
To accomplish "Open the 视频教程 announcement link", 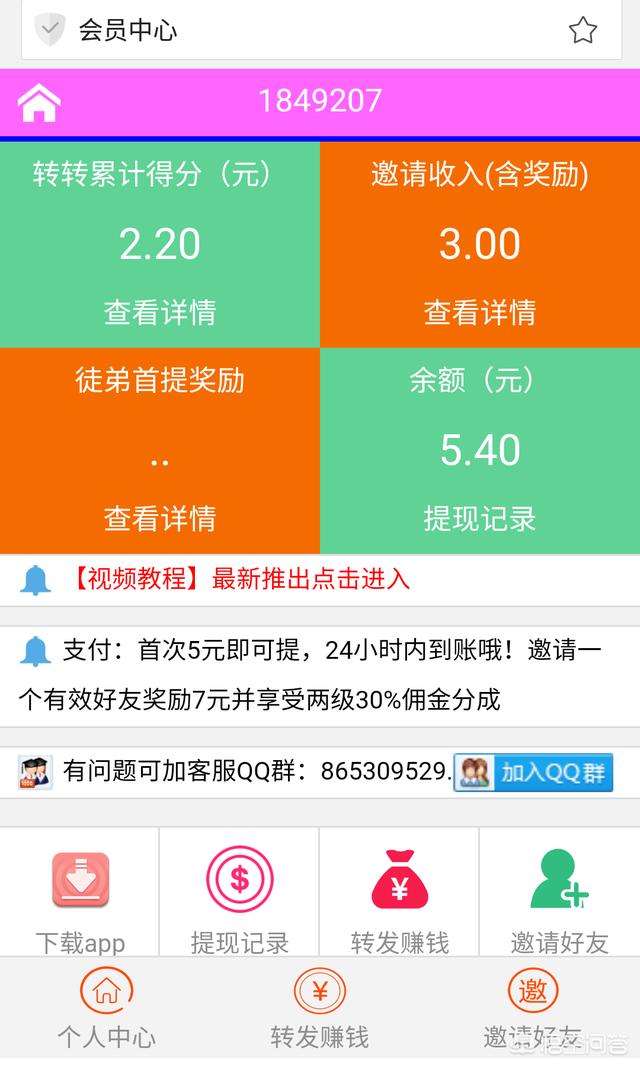I will coord(241,579).
